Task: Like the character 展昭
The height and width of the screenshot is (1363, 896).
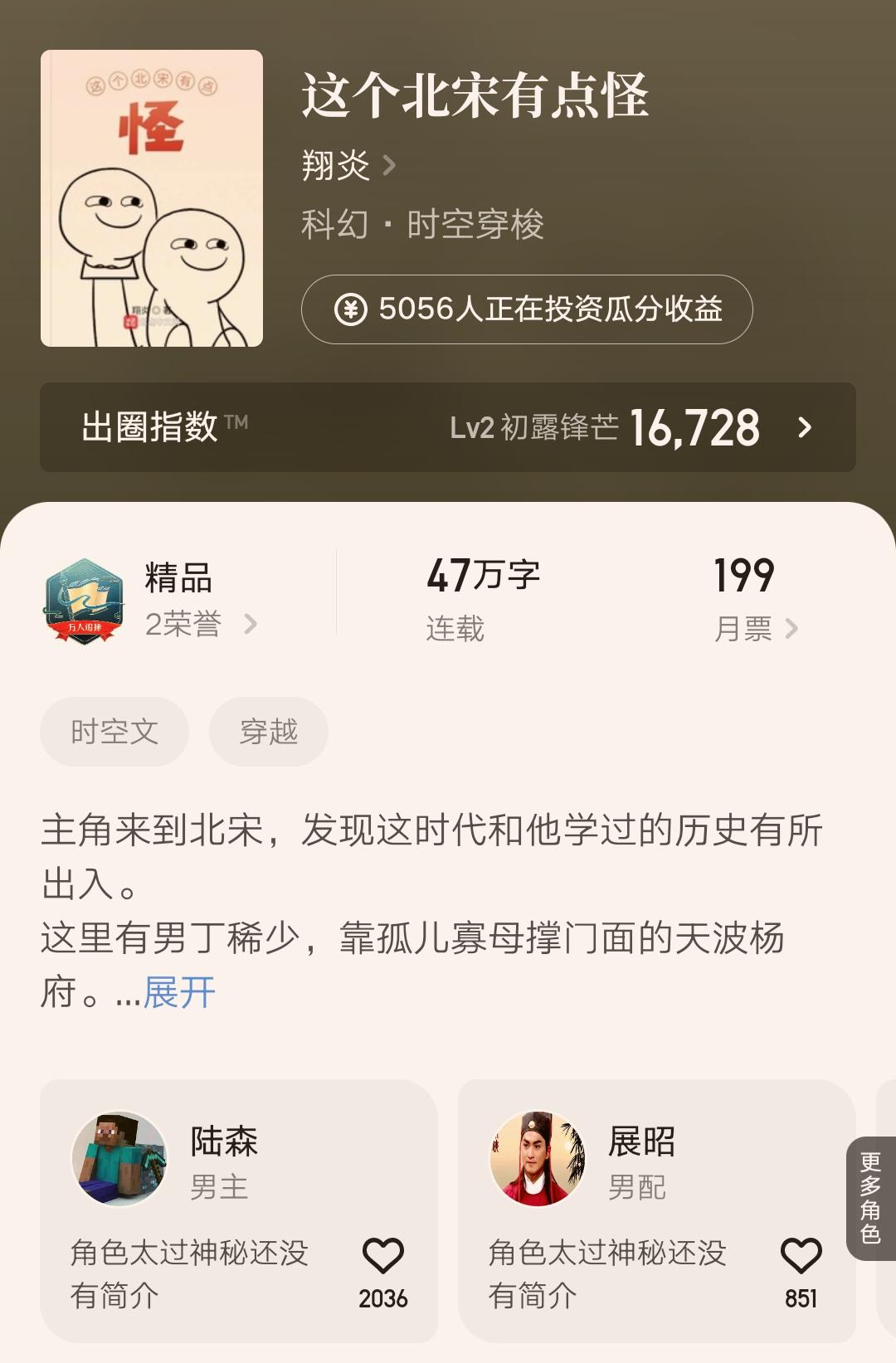Action: point(801,1257)
